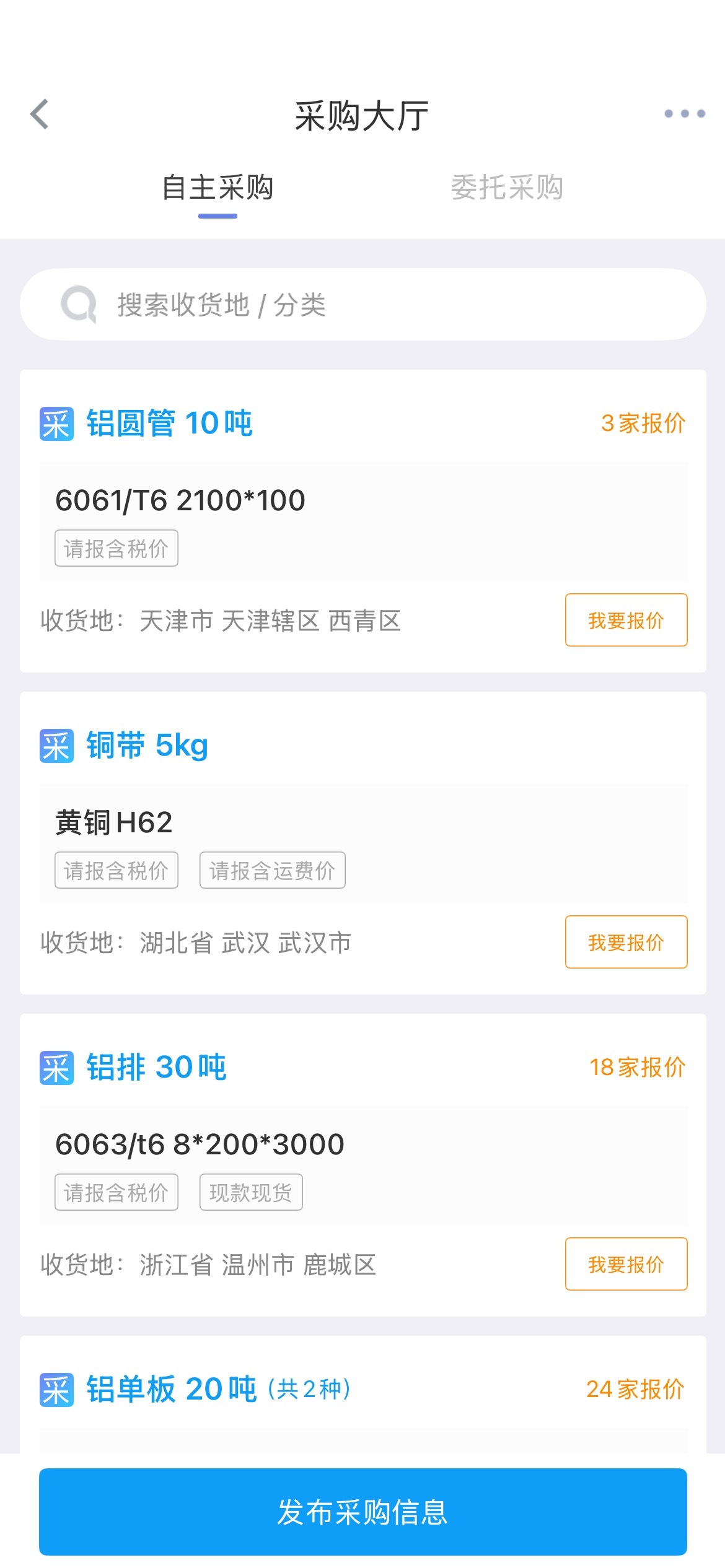The image size is (725, 1568).
Task: Go back using the top-left arrow
Action: (x=40, y=115)
